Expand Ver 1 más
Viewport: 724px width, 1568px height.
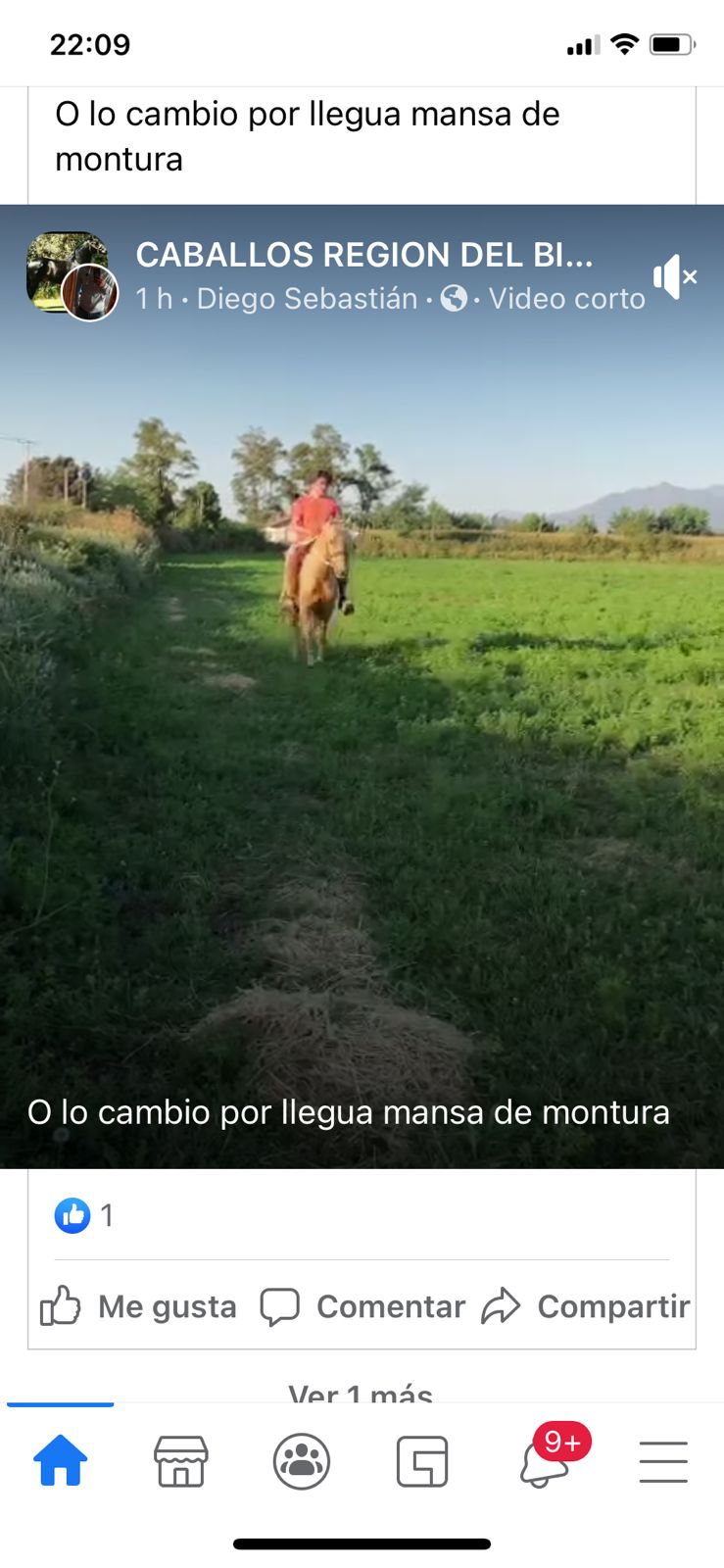[361, 1393]
